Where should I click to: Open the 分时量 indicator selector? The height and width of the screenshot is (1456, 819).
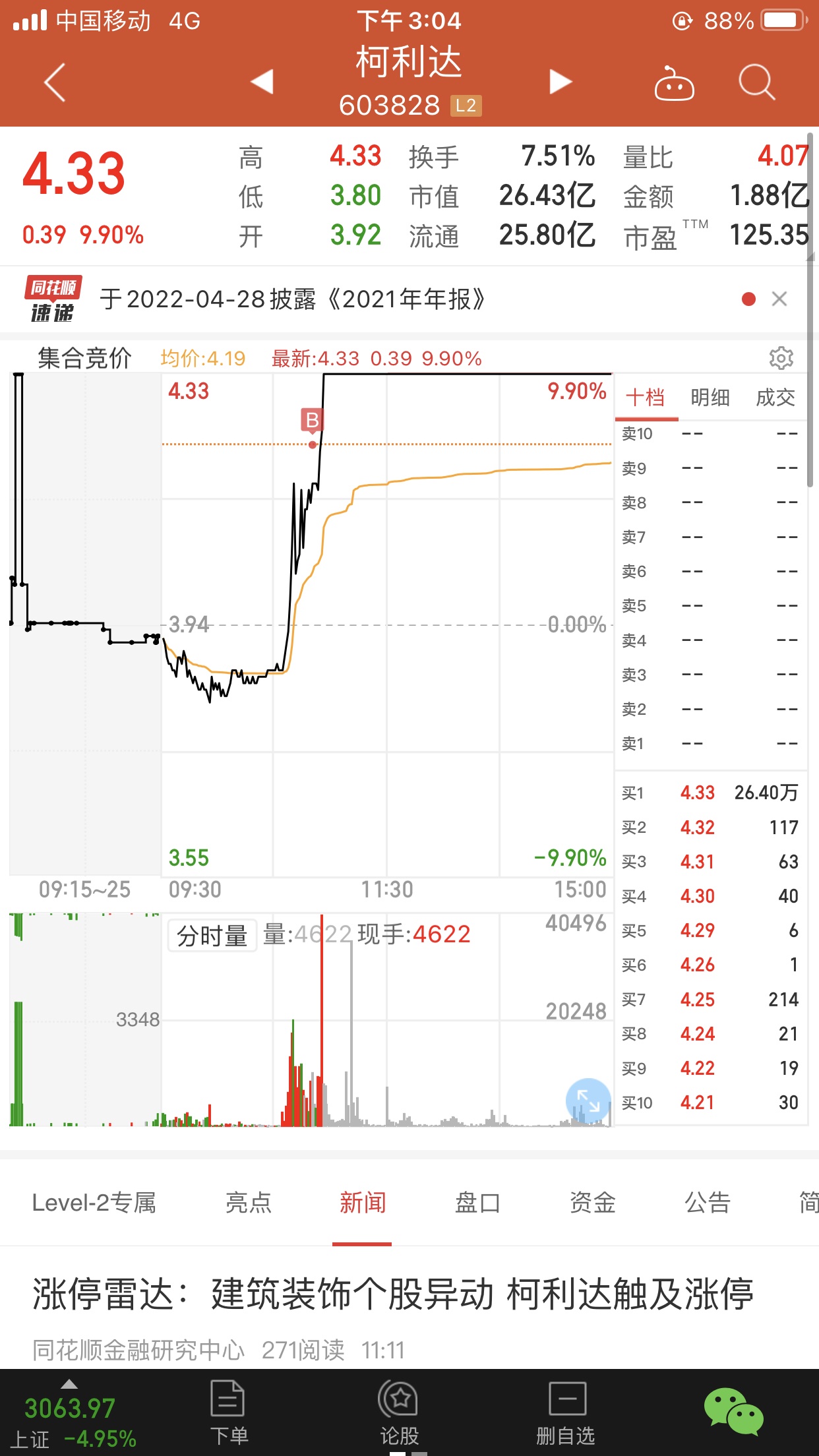point(212,935)
